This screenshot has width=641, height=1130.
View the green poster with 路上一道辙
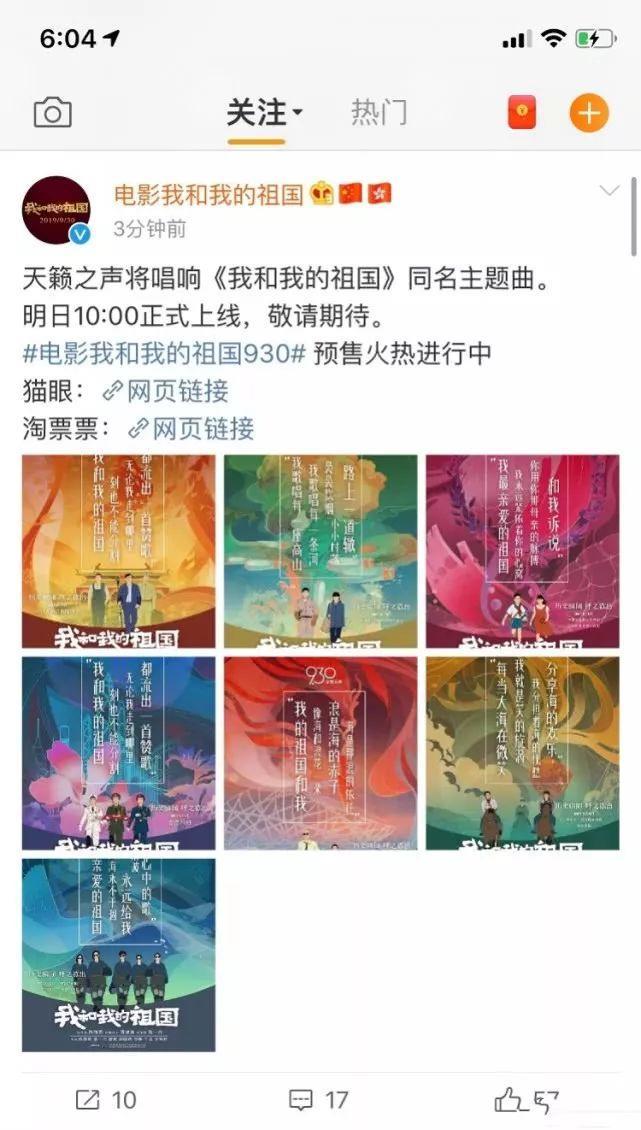(320, 551)
